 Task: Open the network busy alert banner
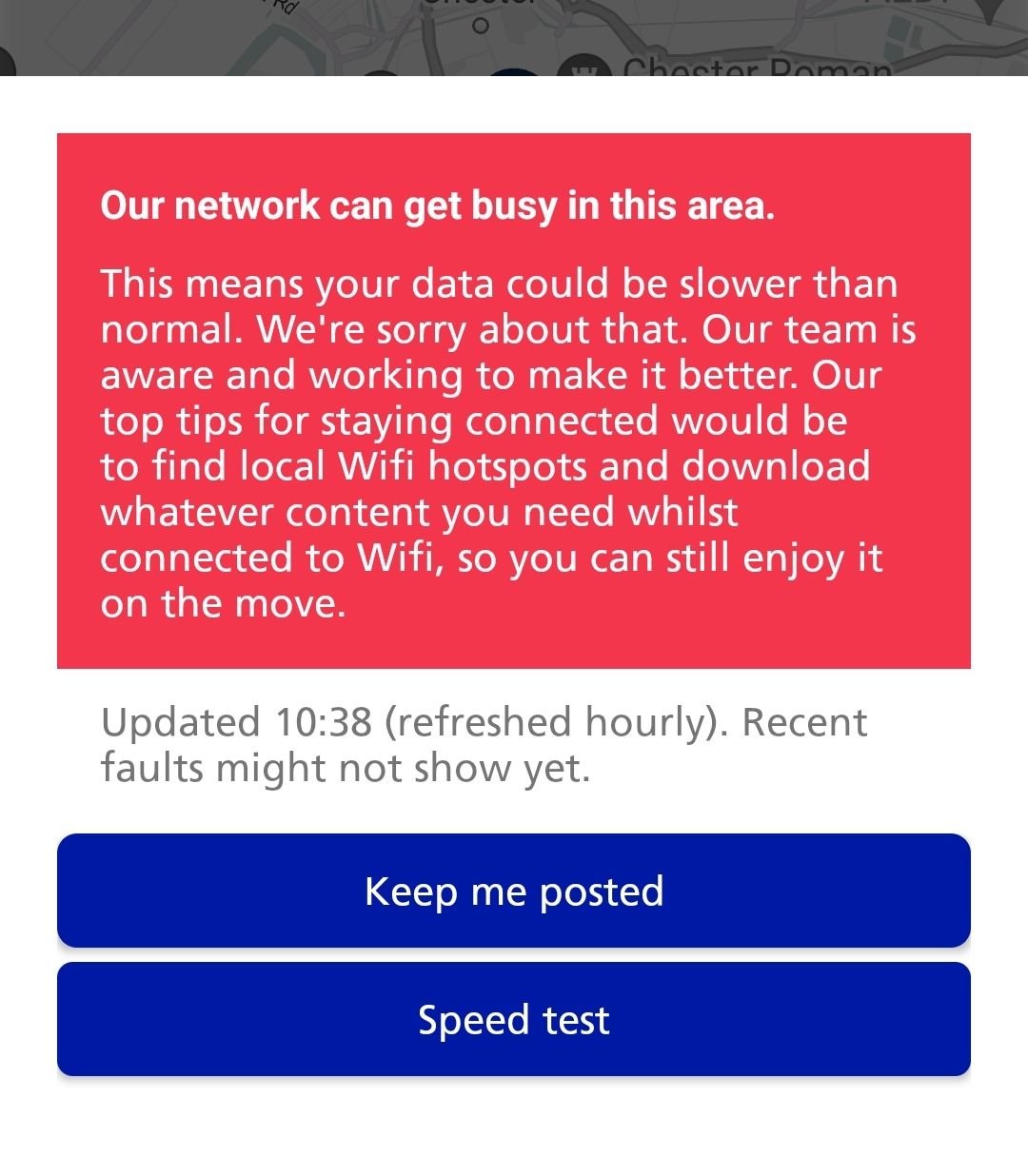pos(514,400)
